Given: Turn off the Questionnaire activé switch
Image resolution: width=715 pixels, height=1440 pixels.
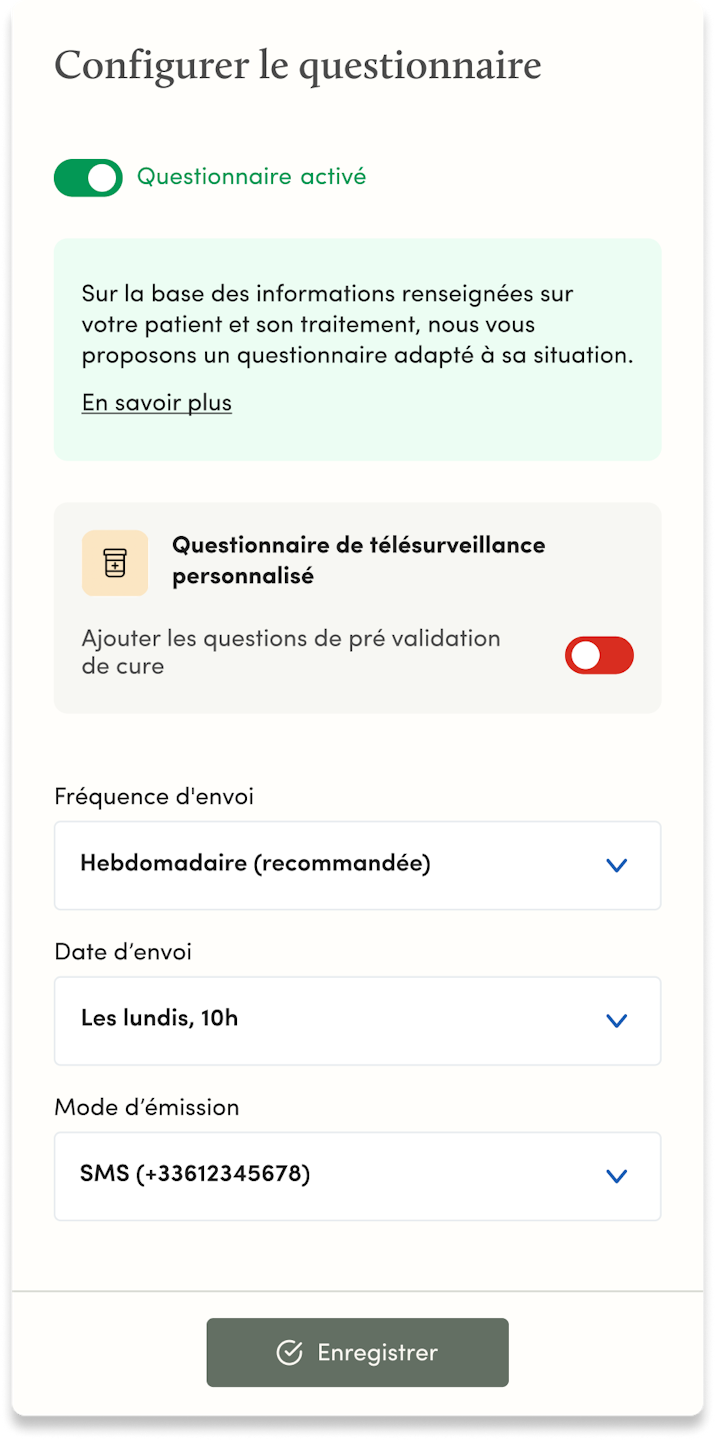Looking at the screenshot, I should point(88,178).
